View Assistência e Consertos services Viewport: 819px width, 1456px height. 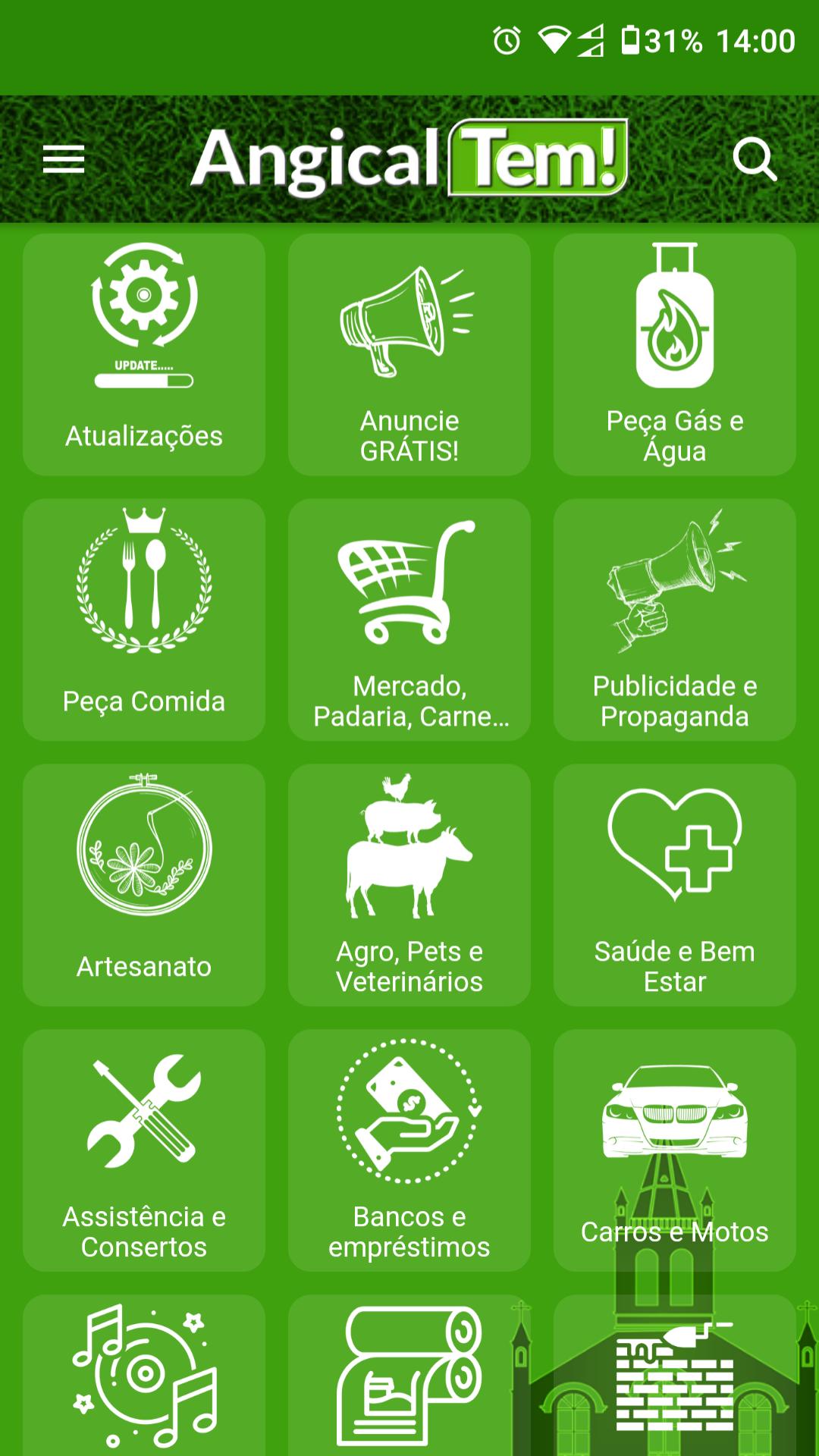[x=144, y=1150]
